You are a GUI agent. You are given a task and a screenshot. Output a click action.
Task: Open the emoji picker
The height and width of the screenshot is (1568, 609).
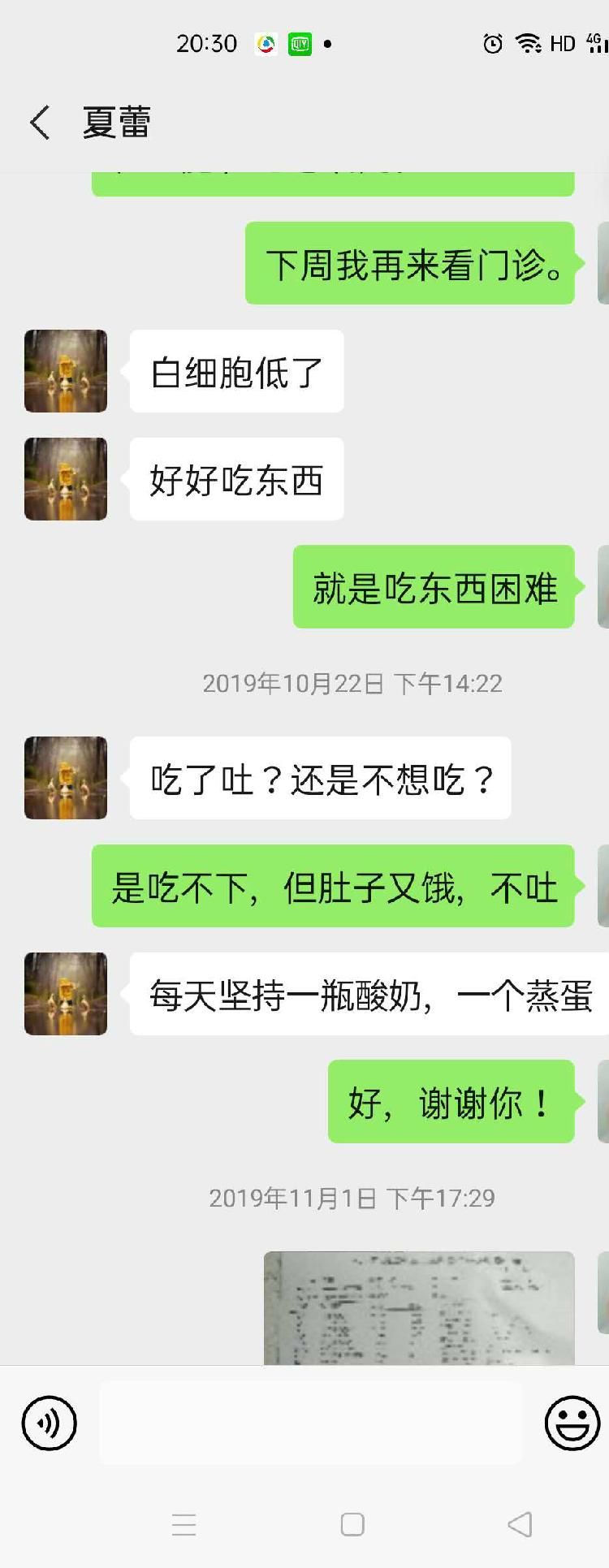572,1423
